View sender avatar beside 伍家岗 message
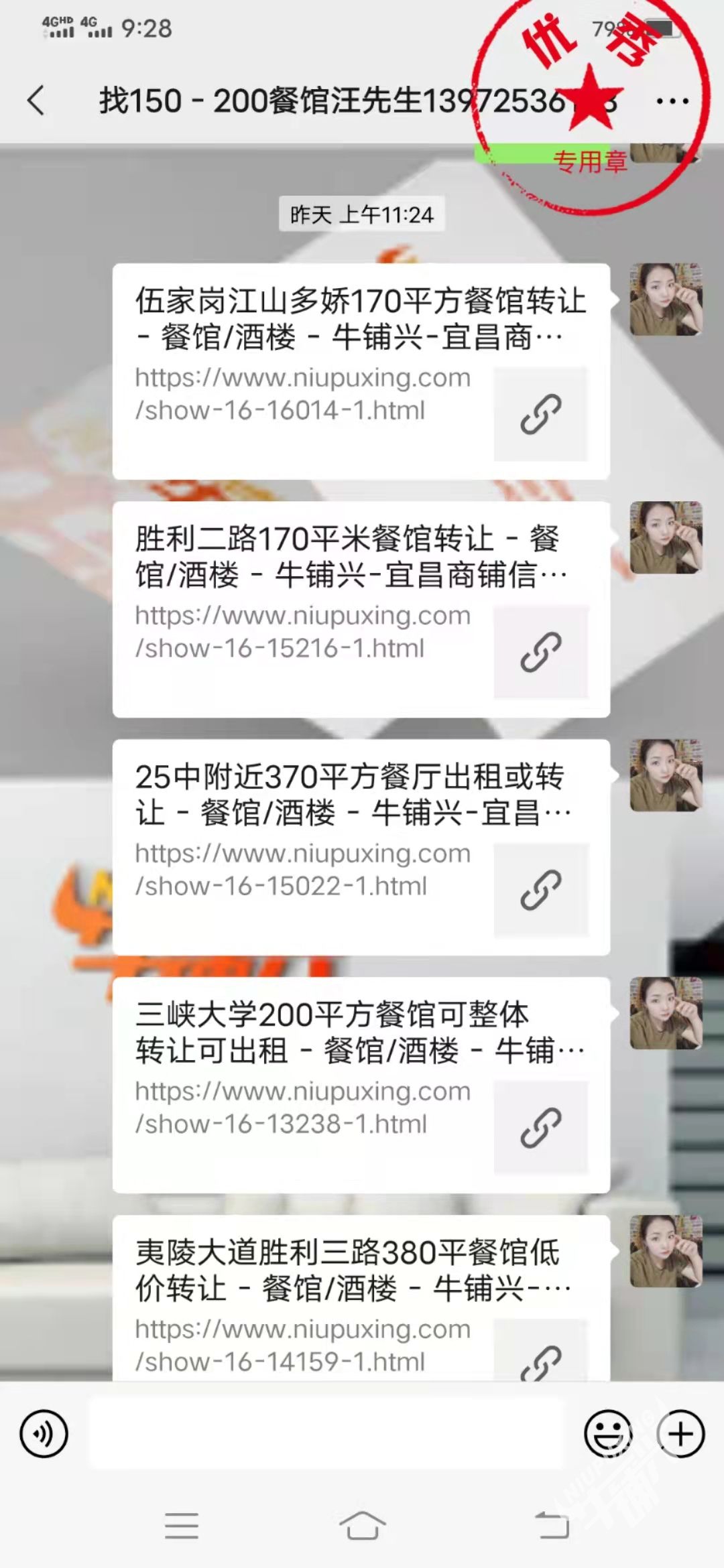This screenshot has height=1568, width=724. click(666, 299)
